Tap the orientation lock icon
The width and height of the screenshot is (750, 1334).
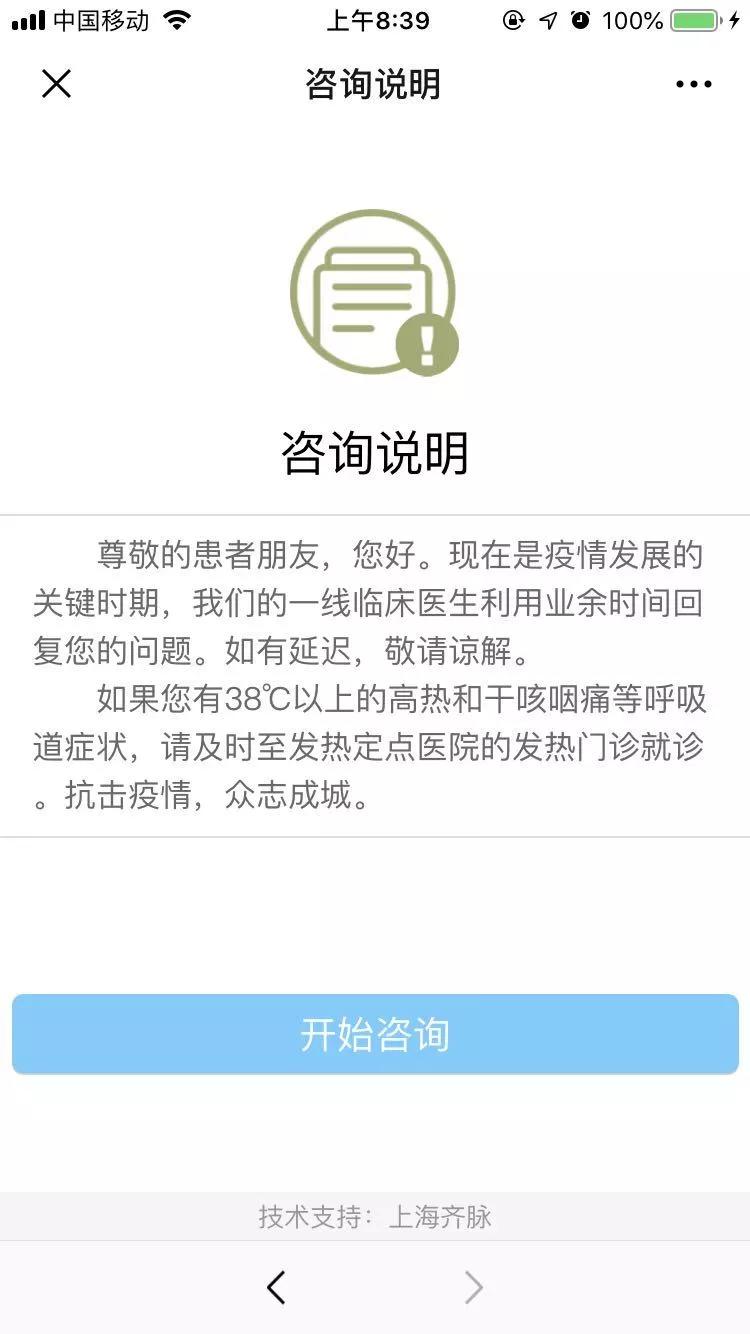(x=512, y=19)
